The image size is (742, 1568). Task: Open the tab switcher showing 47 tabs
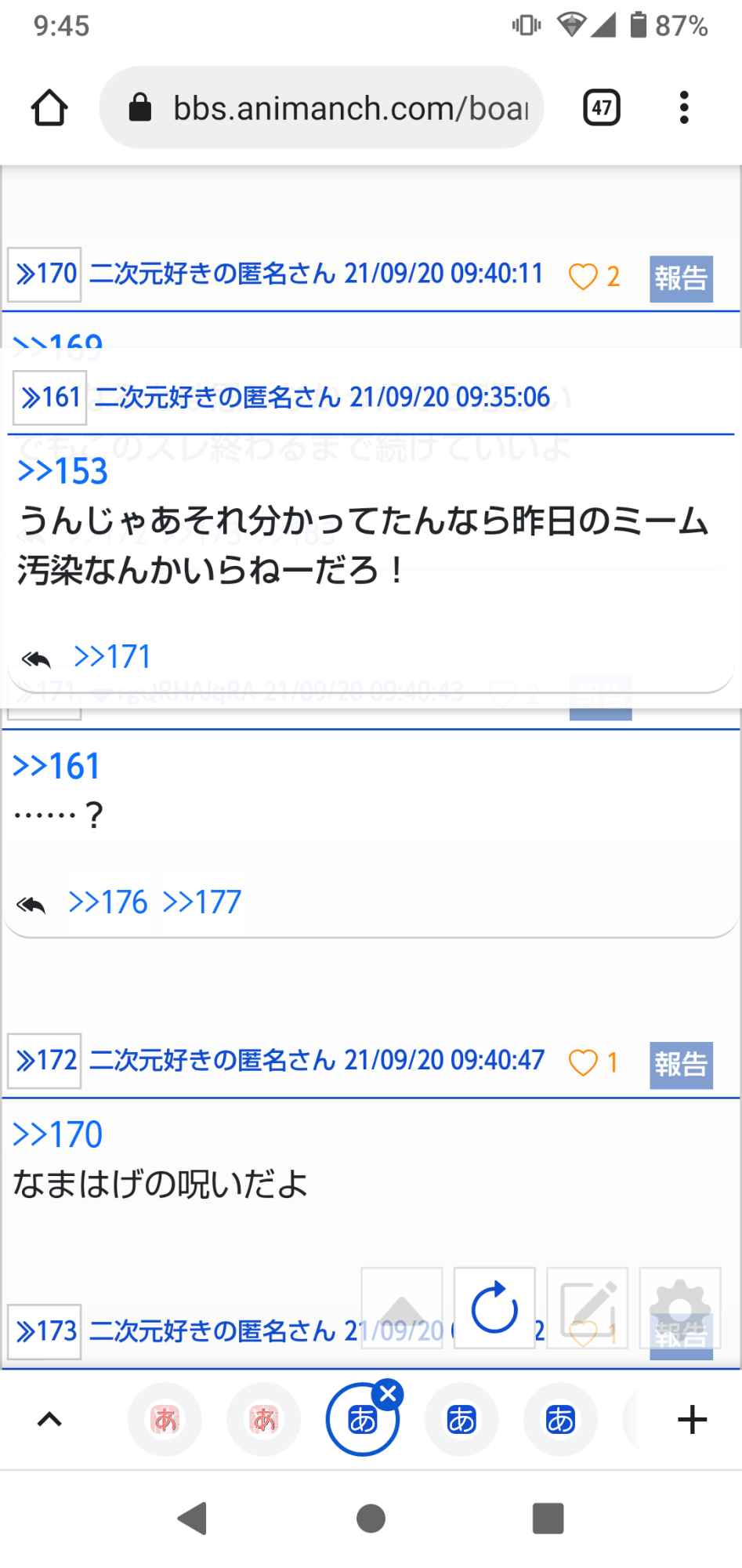[x=601, y=107]
